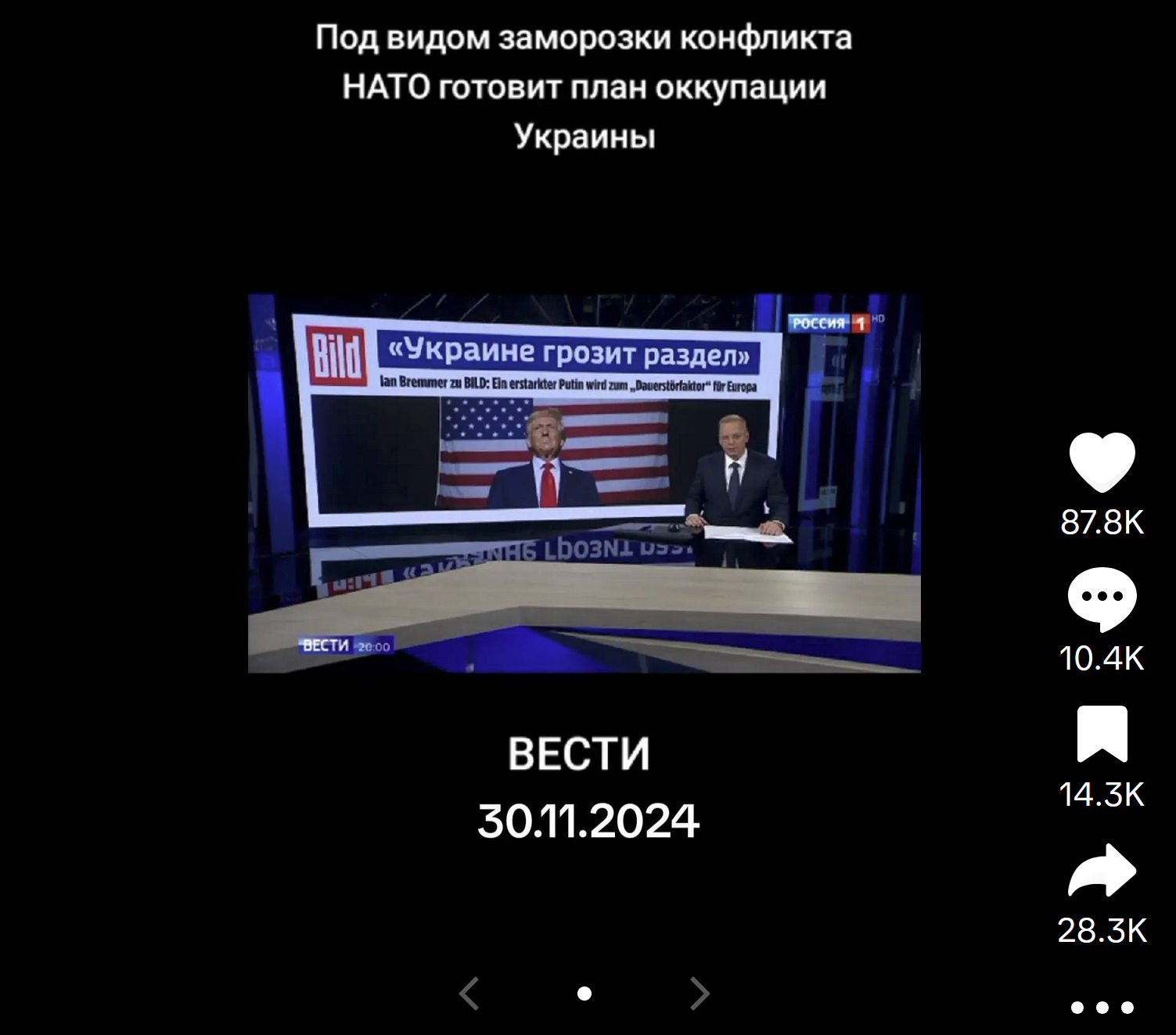
Task: Share this video post
Action: 1102,870
